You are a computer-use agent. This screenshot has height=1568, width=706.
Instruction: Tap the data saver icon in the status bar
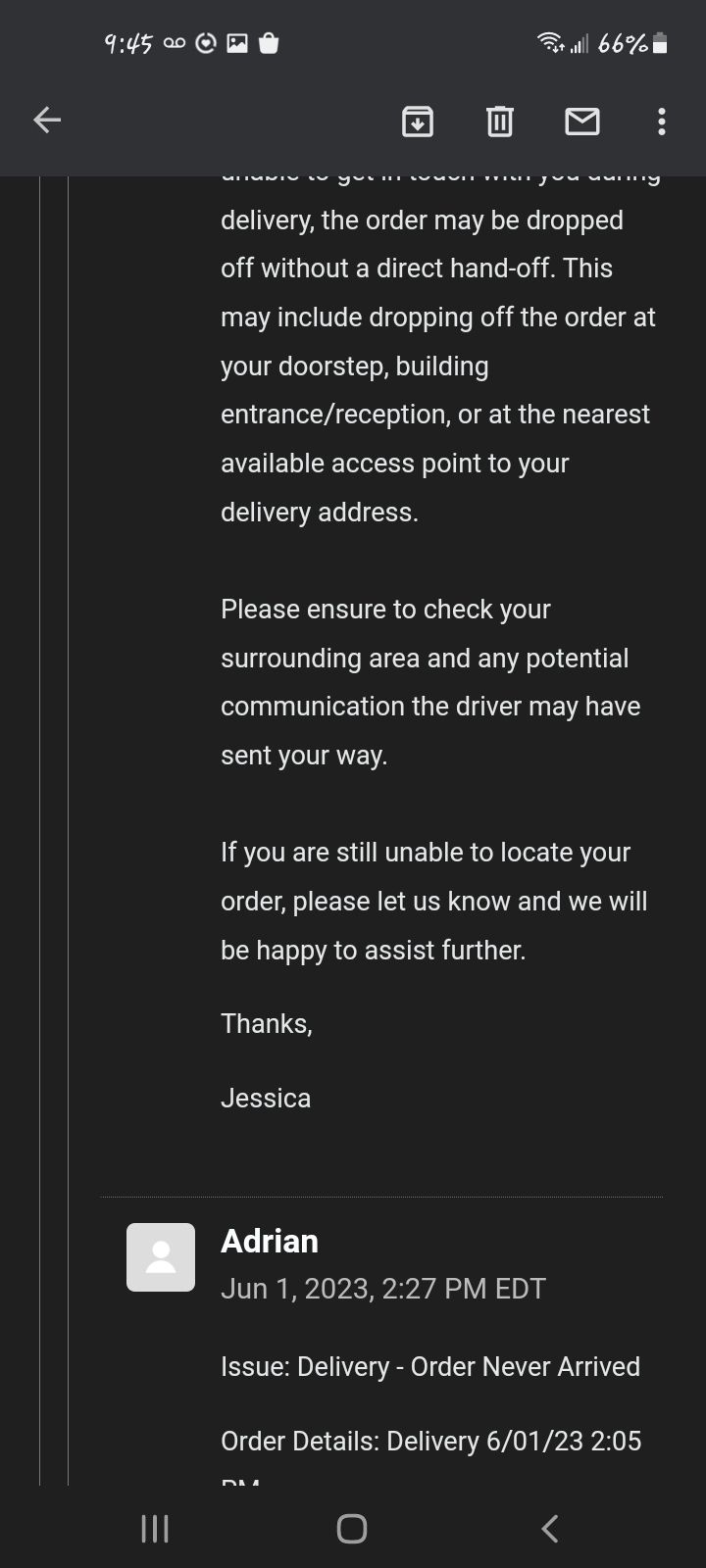click(204, 43)
